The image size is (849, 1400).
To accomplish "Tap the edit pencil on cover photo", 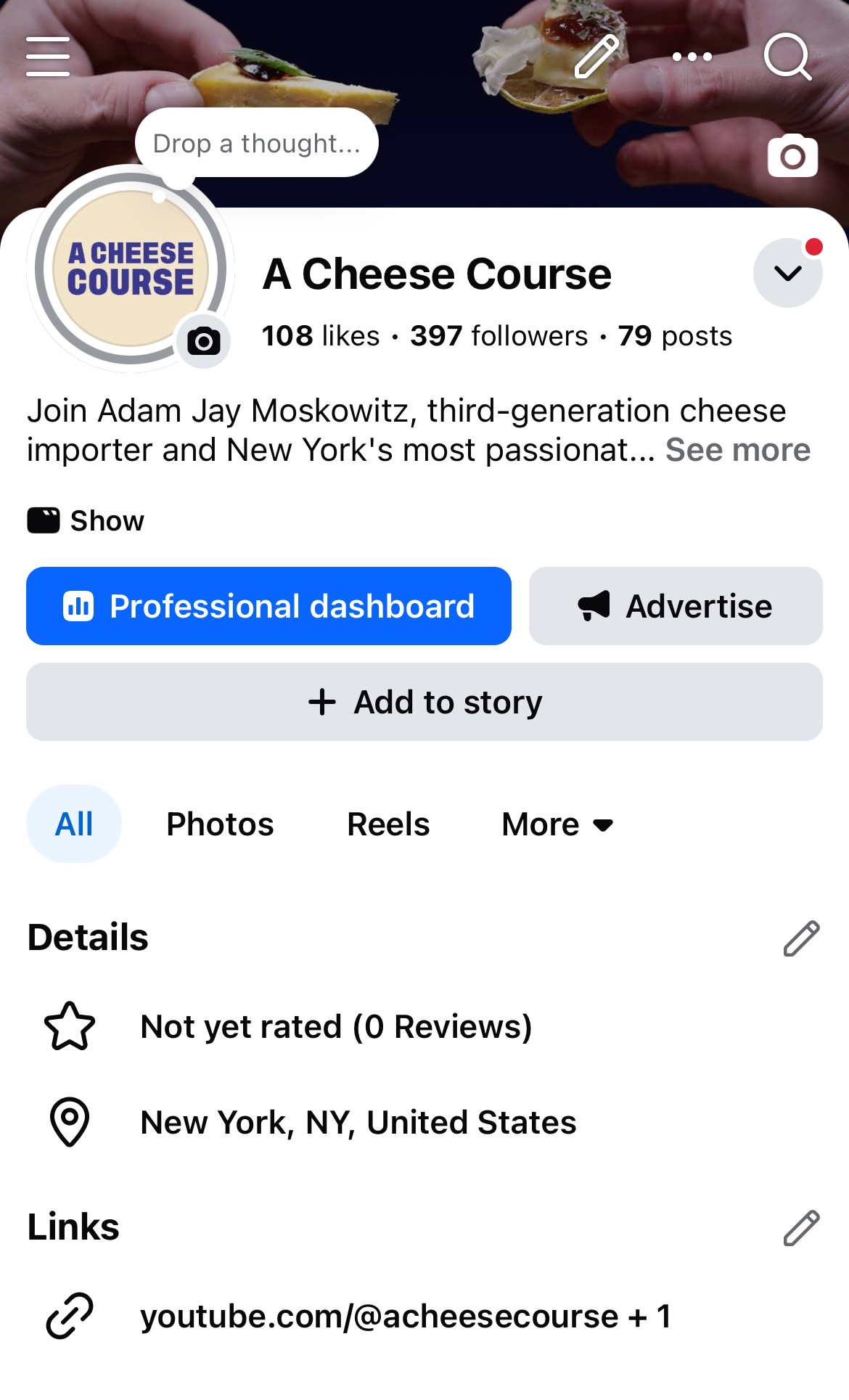I will point(596,57).
